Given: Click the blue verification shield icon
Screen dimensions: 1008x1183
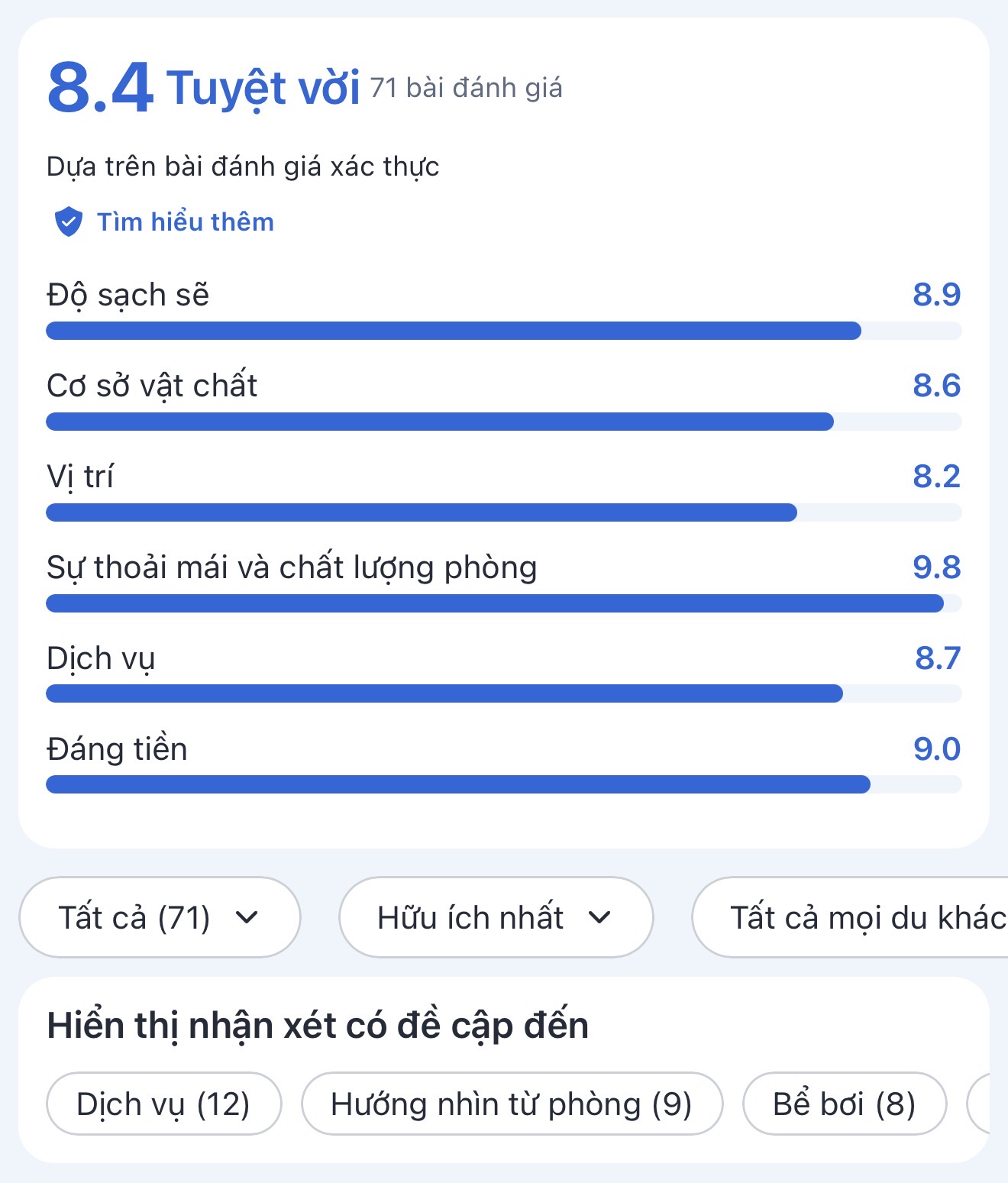Looking at the screenshot, I should click(x=69, y=222).
